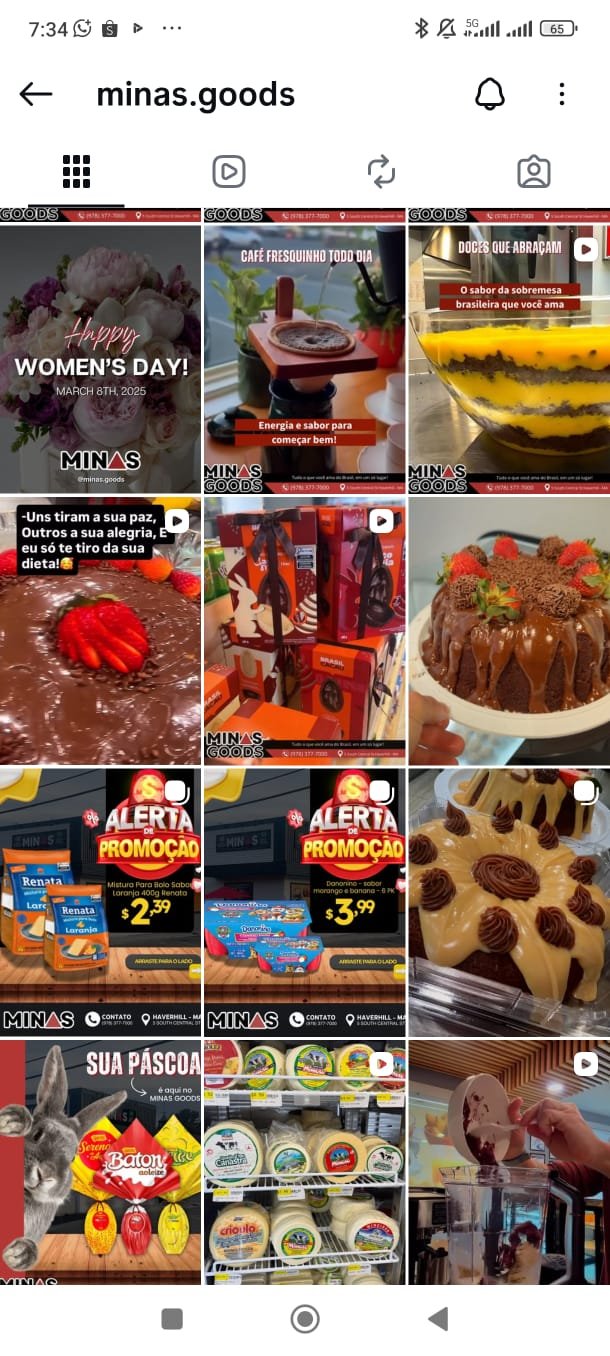Open the Doces Que Abraçam reel
The image size is (610, 1356).
point(508,358)
